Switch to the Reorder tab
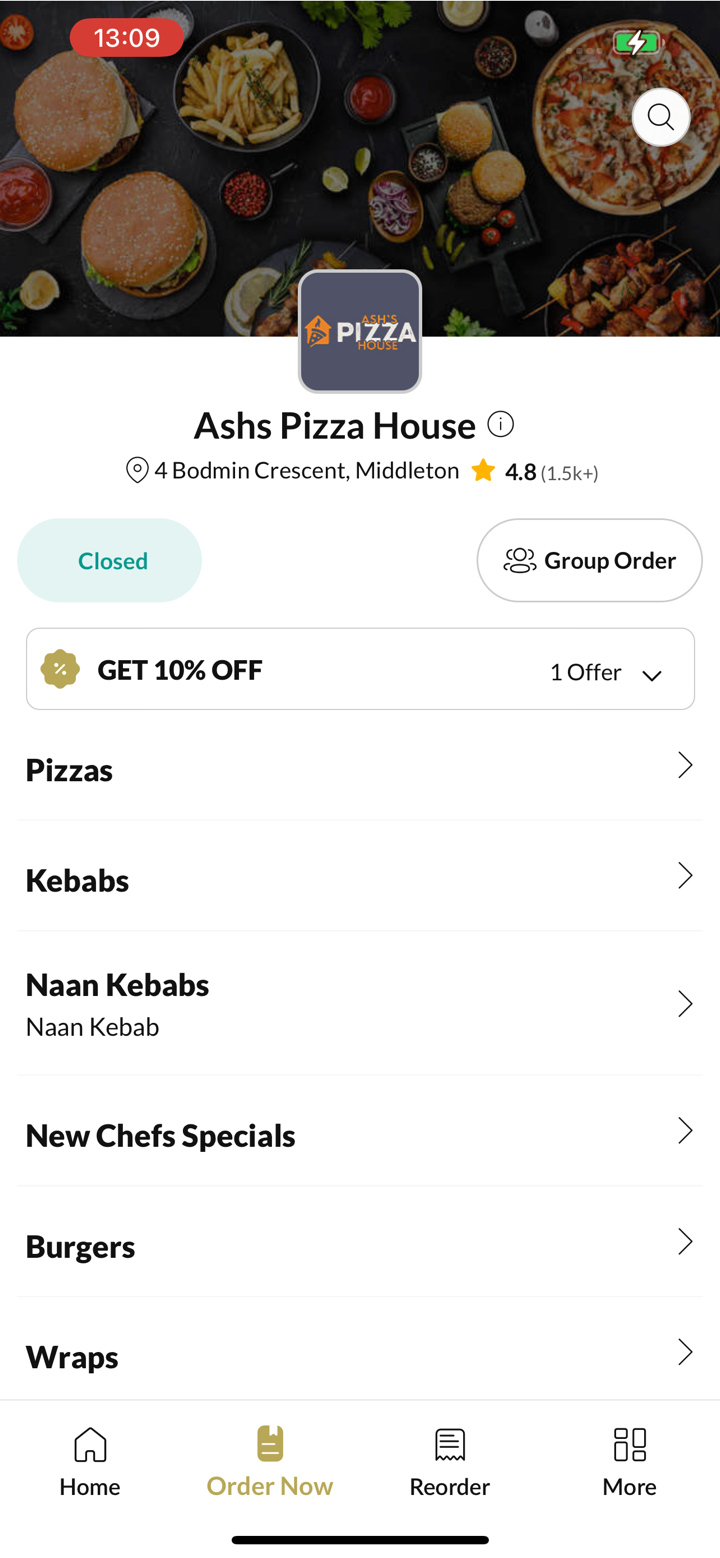 tap(449, 1460)
